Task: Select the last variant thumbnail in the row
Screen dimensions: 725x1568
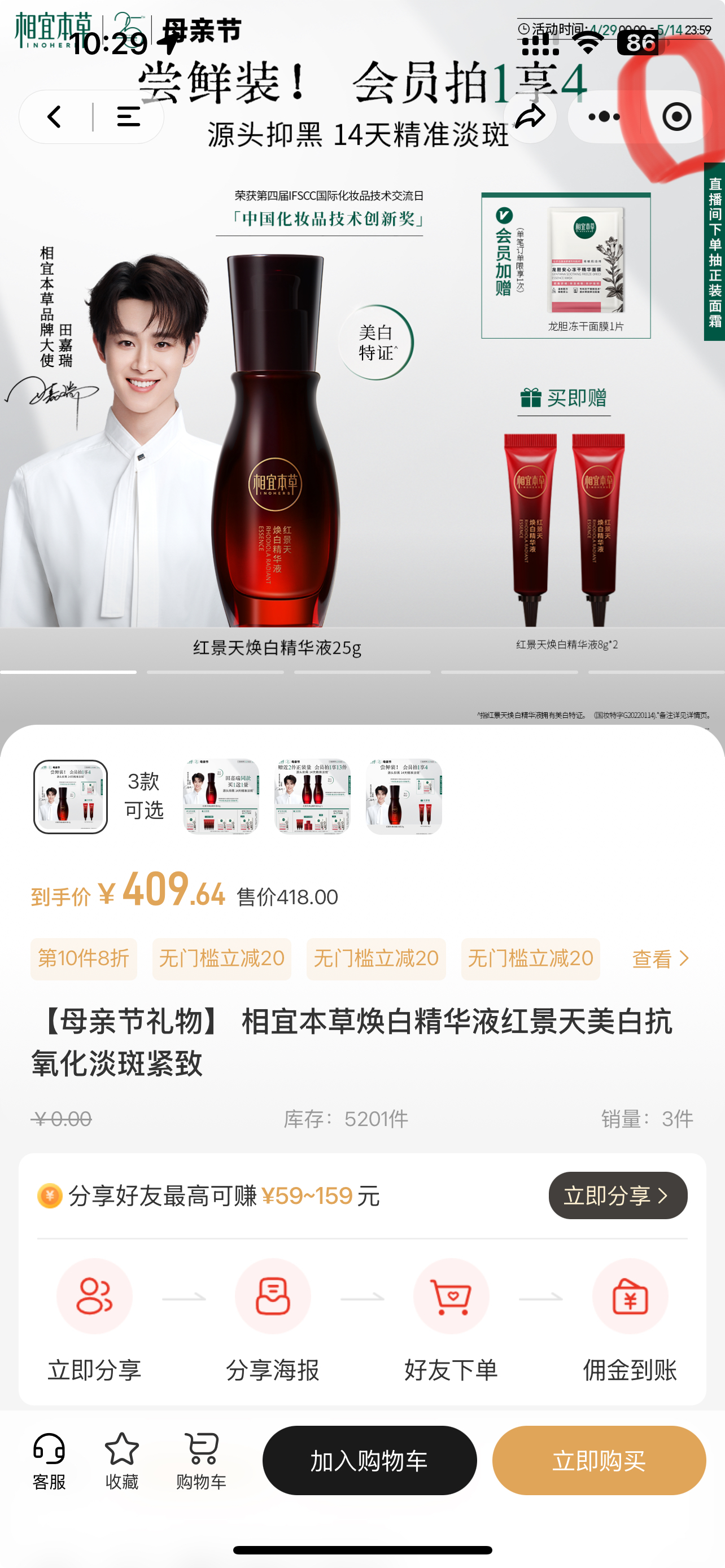Action: (404, 796)
